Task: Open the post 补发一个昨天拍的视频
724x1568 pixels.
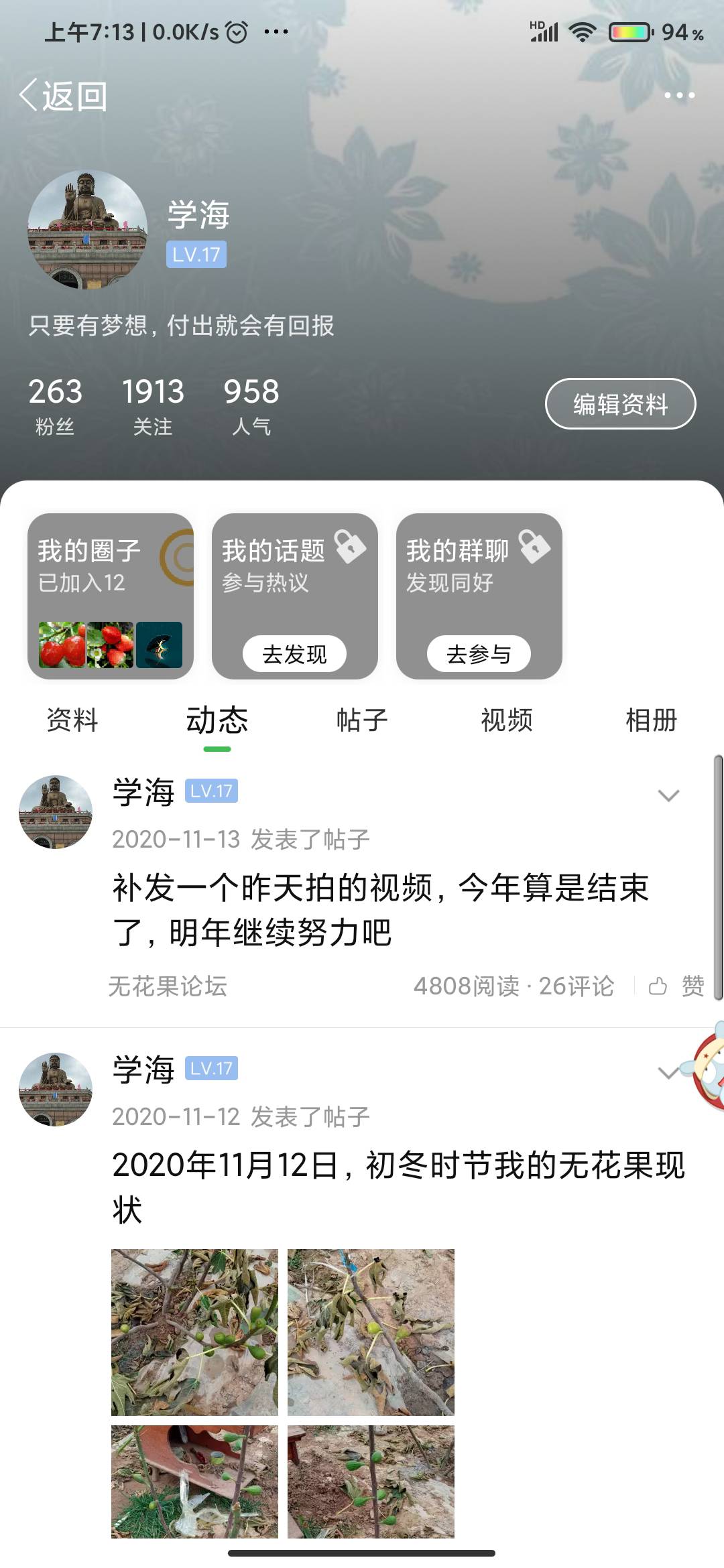Action: [x=381, y=910]
